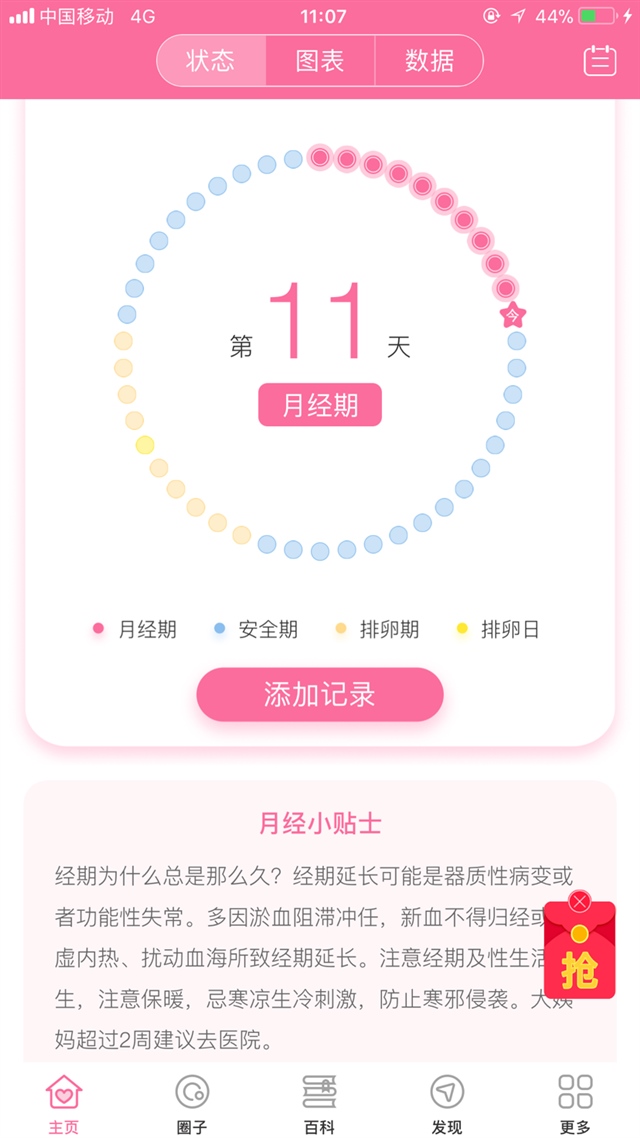
Task: Open the 更多 tab
Action: coord(575,1102)
